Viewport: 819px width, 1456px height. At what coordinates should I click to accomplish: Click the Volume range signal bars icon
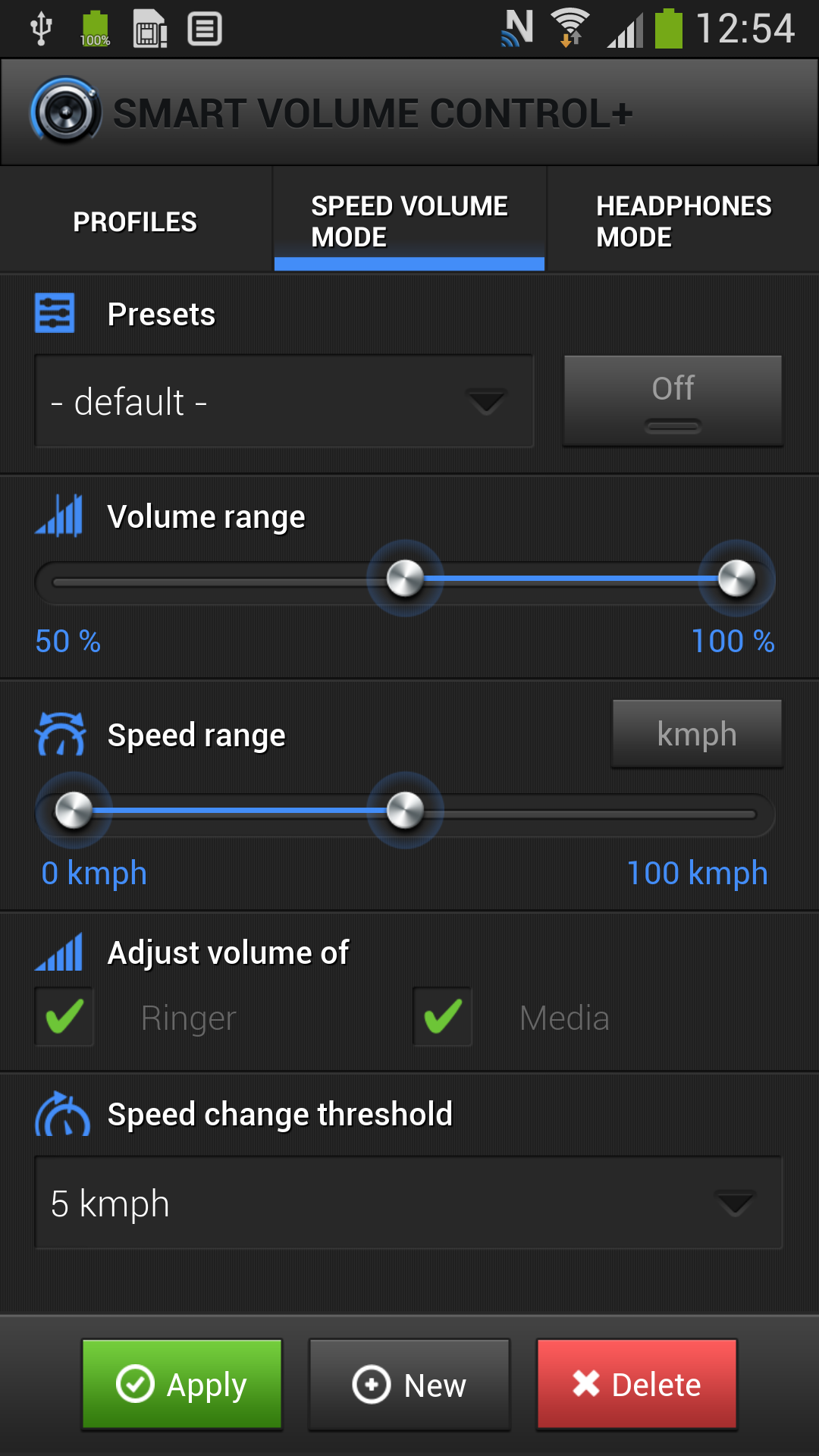pyautogui.click(x=60, y=516)
